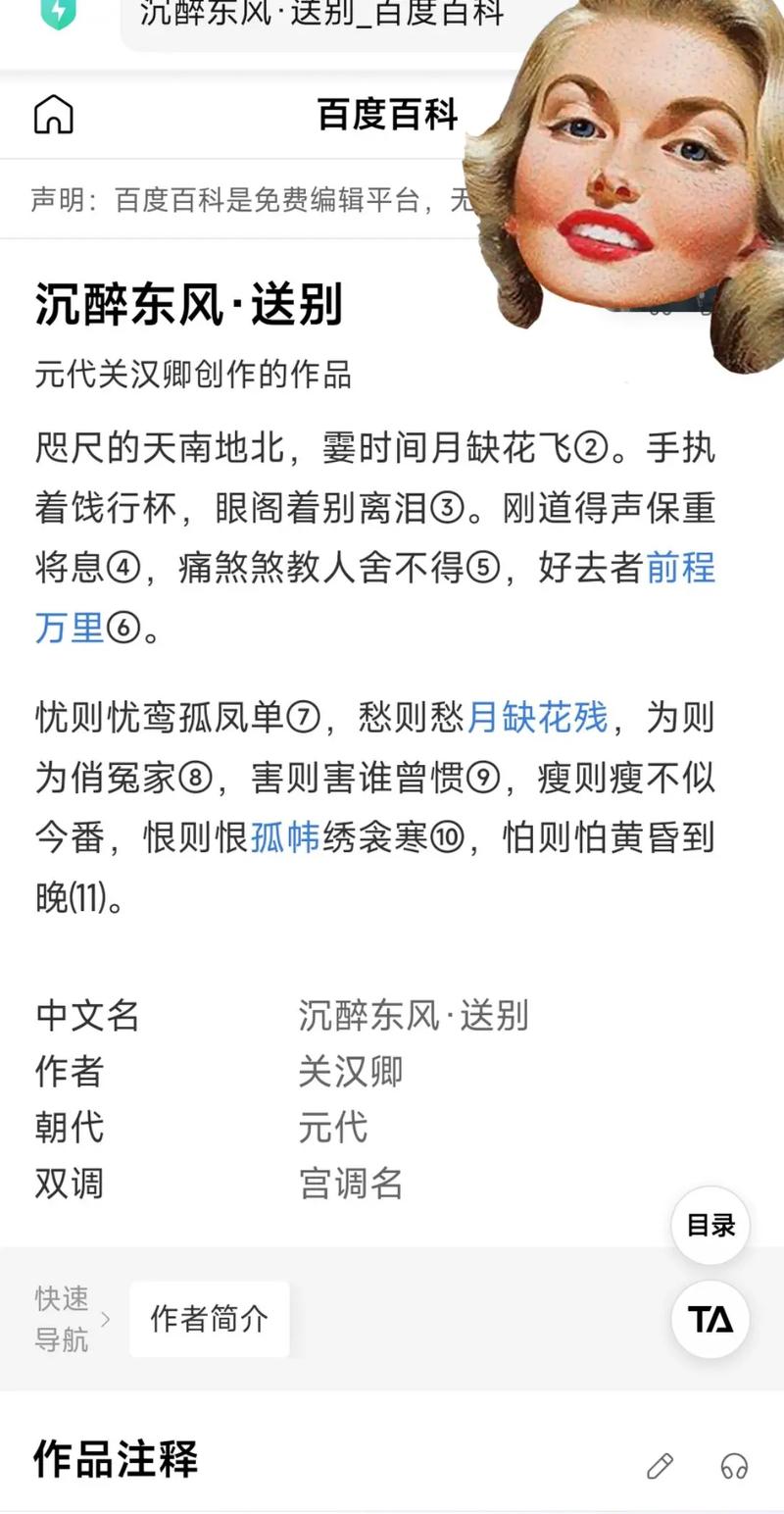This screenshot has width=784, height=1514.
Task: Open the 目录 floating circle button
Action: (709, 1226)
